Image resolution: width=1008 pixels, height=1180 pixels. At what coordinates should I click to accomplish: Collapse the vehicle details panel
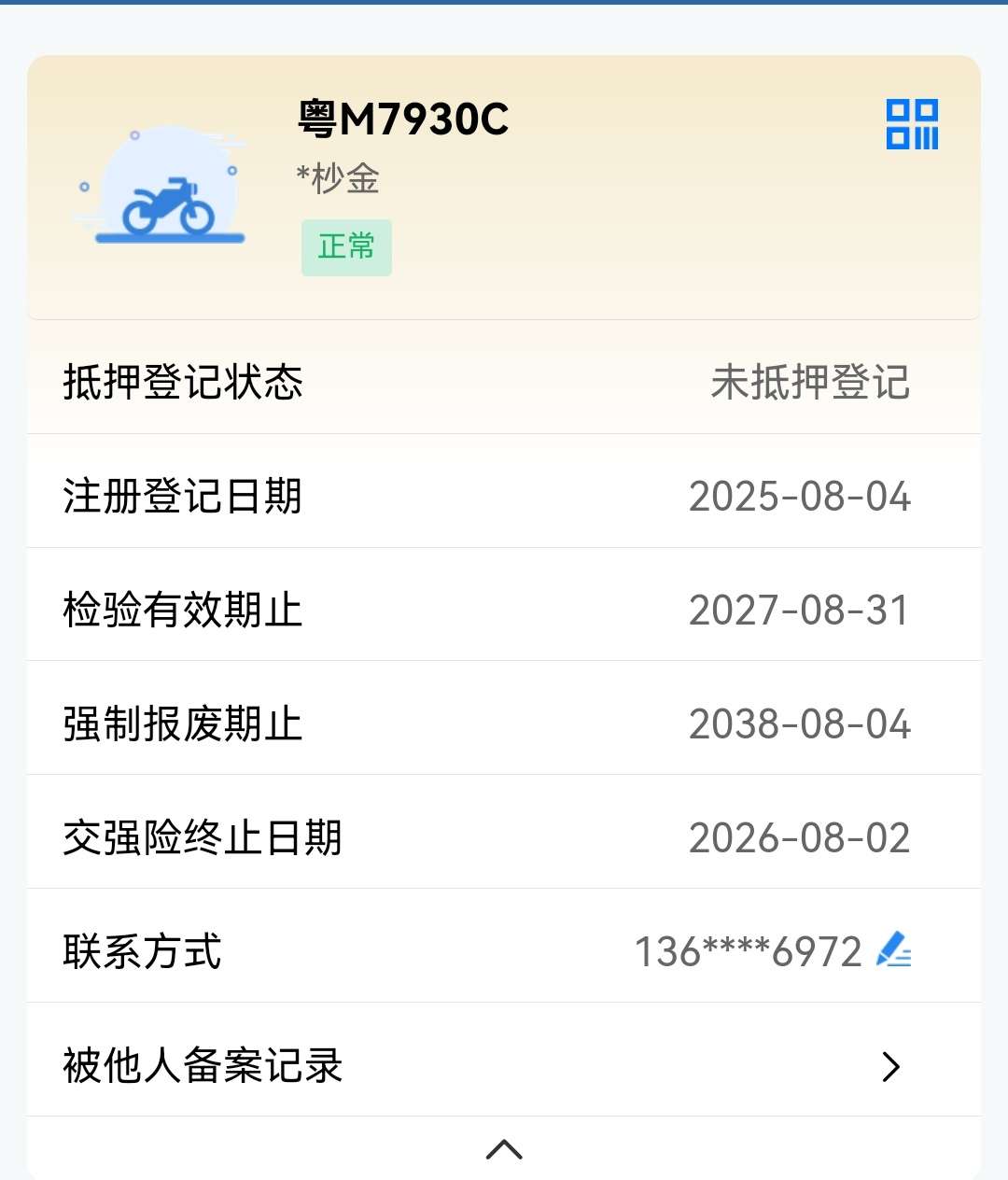504,1149
